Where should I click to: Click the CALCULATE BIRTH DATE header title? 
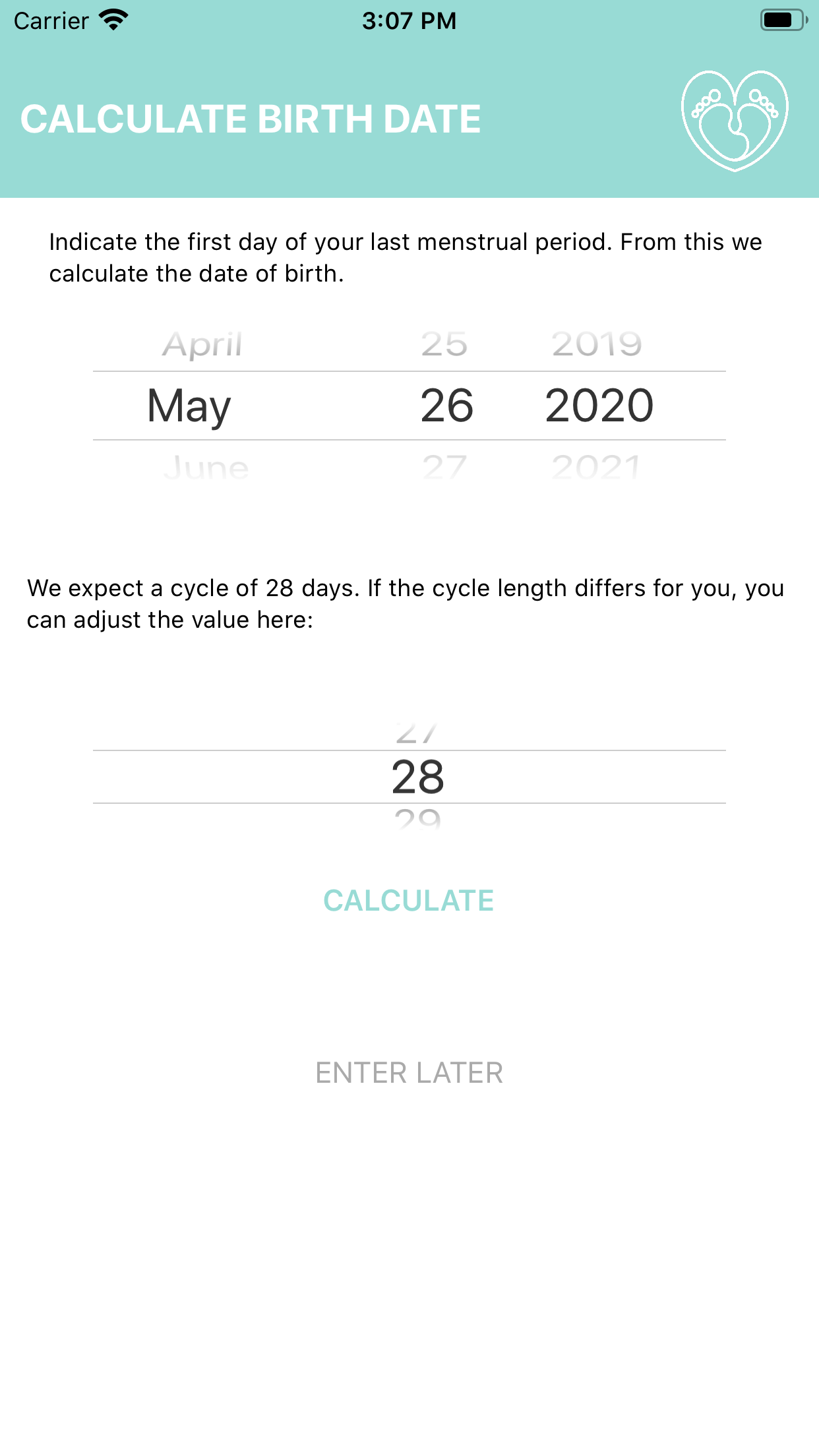point(251,119)
